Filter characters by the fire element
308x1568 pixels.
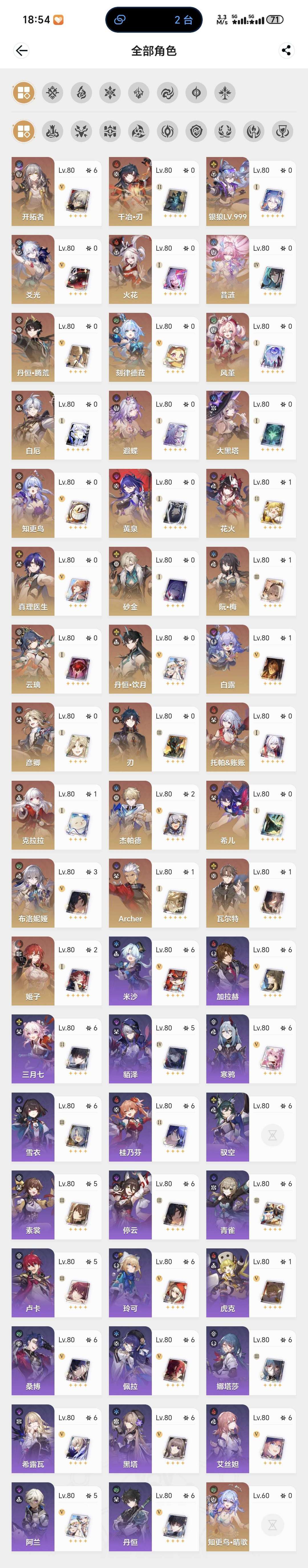pyautogui.click(x=81, y=93)
